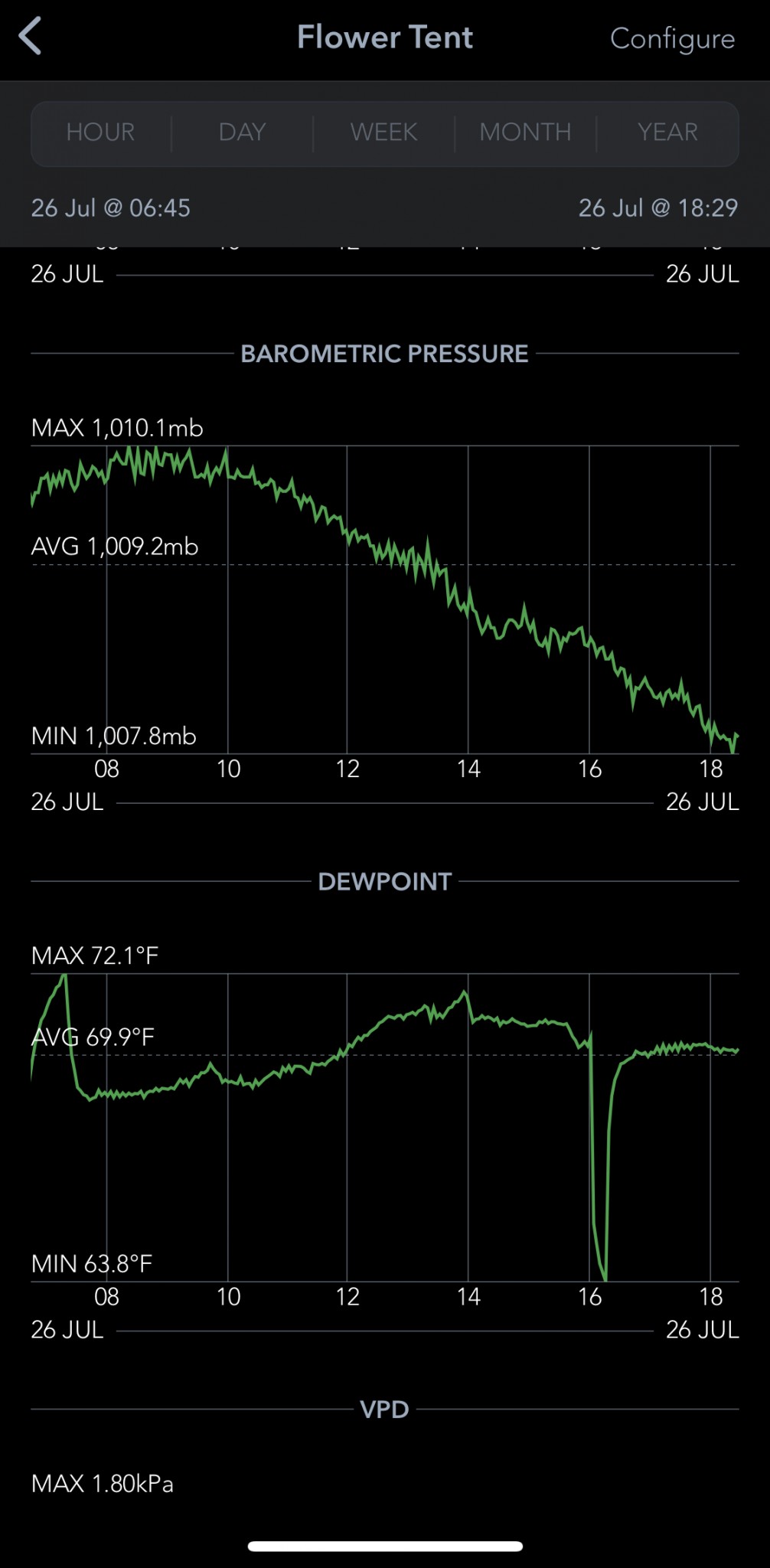
Task: Switch to the HOUR range
Action: [x=101, y=132]
